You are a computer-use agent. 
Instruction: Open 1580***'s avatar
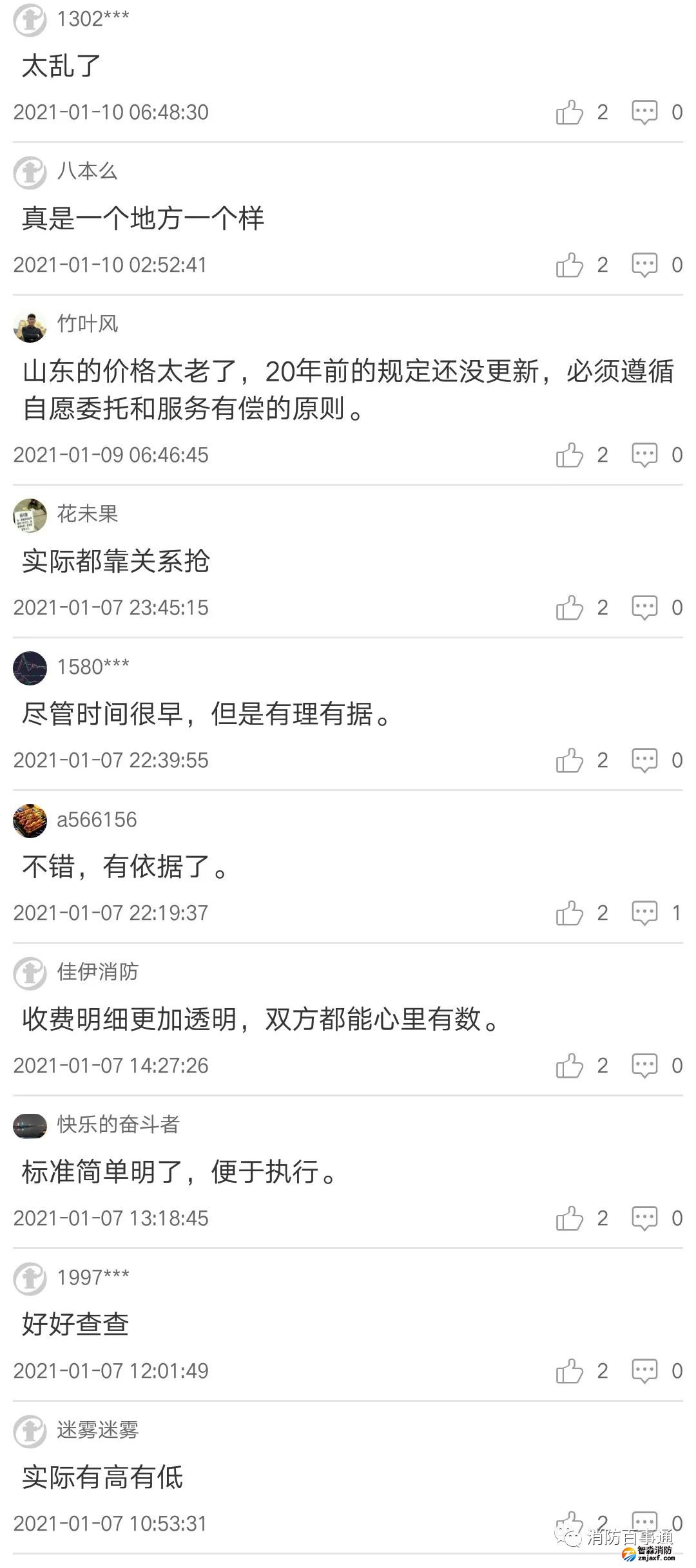pyautogui.click(x=29, y=668)
